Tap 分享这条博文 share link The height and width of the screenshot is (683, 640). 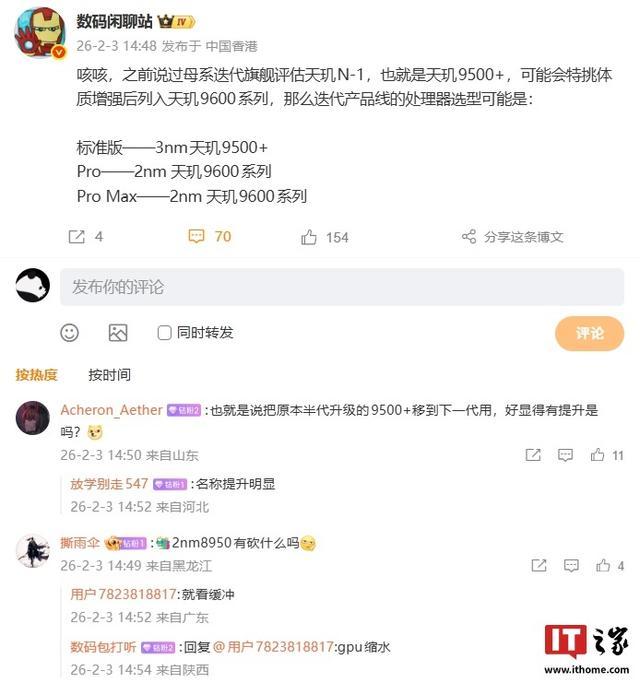513,237
